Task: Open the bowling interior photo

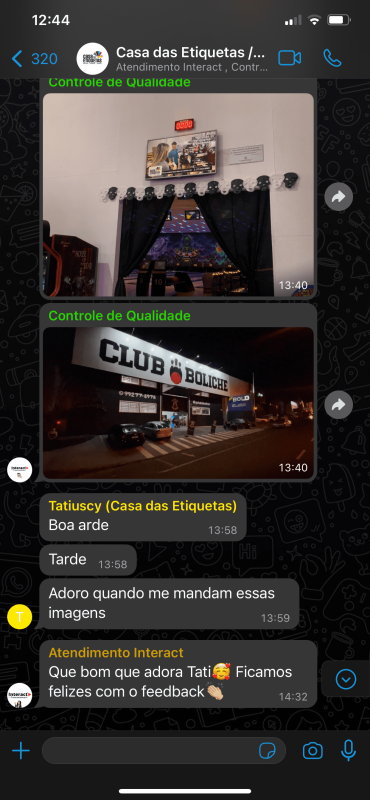Action: 178,195
